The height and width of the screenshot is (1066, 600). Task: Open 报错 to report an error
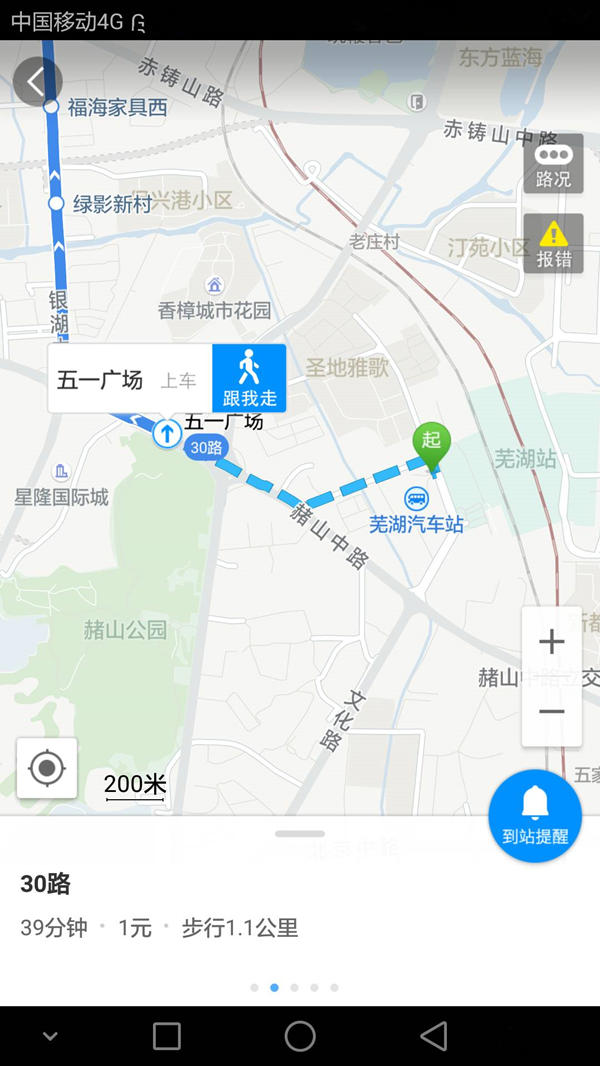pyautogui.click(x=553, y=244)
